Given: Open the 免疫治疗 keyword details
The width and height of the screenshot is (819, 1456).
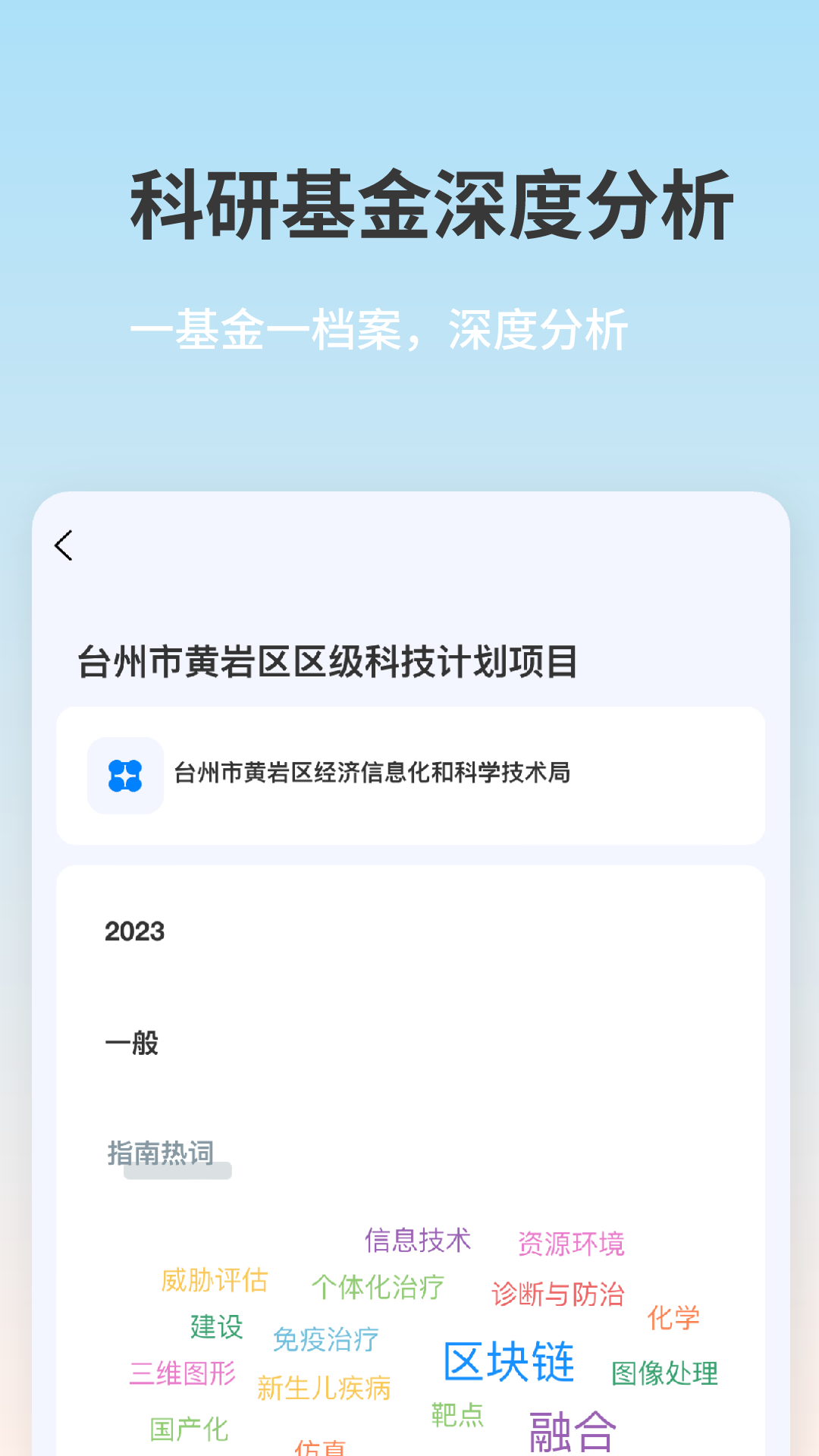Looking at the screenshot, I should pyautogui.click(x=326, y=1339).
